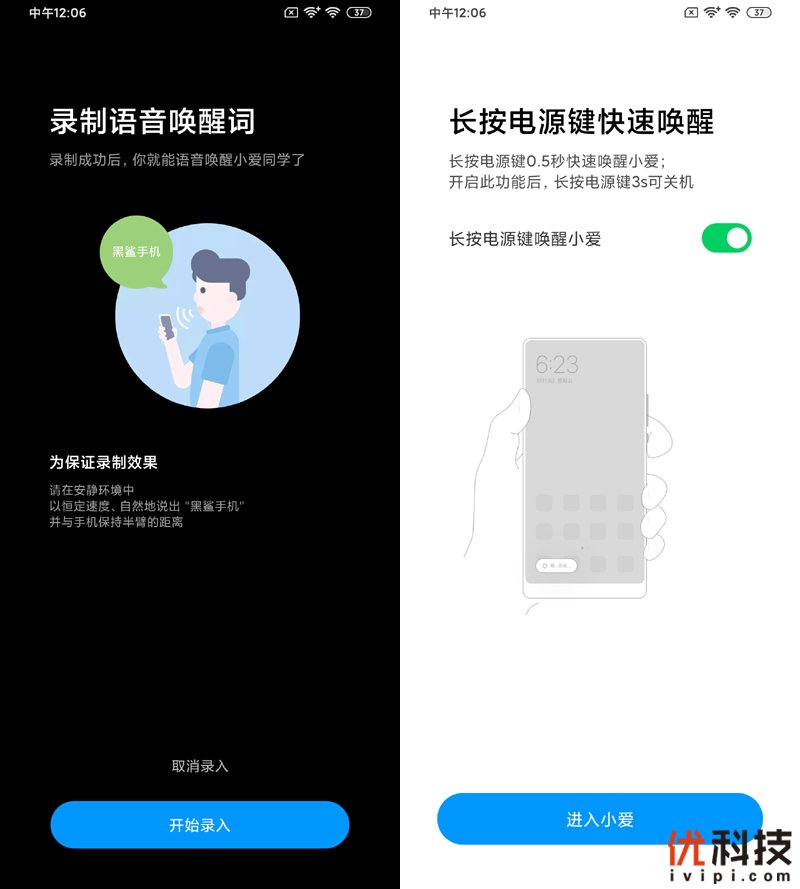
Task: Cancel recording via 取消录入
Action: coord(200,766)
